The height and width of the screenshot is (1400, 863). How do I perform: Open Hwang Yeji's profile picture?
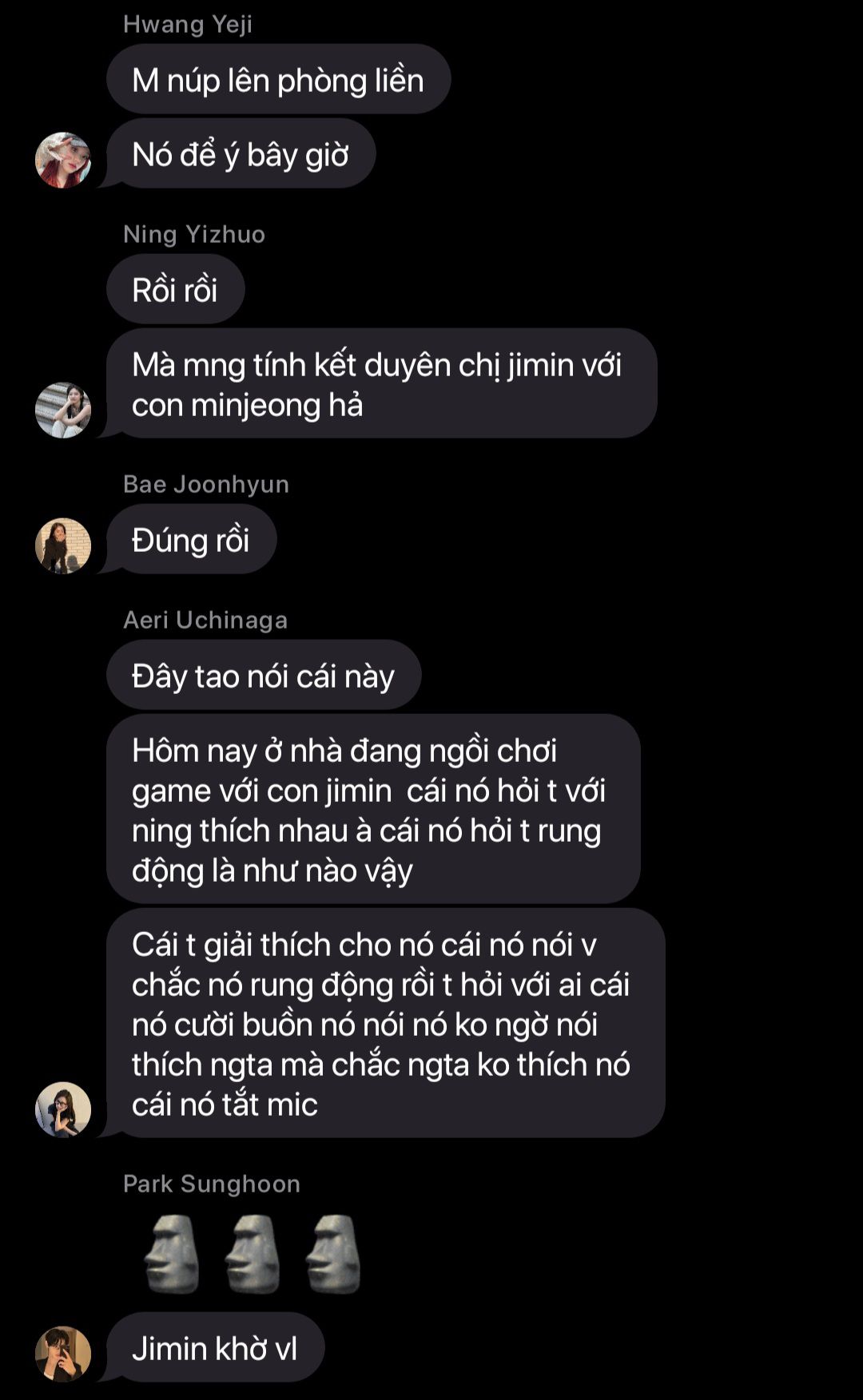(x=63, y=160)
